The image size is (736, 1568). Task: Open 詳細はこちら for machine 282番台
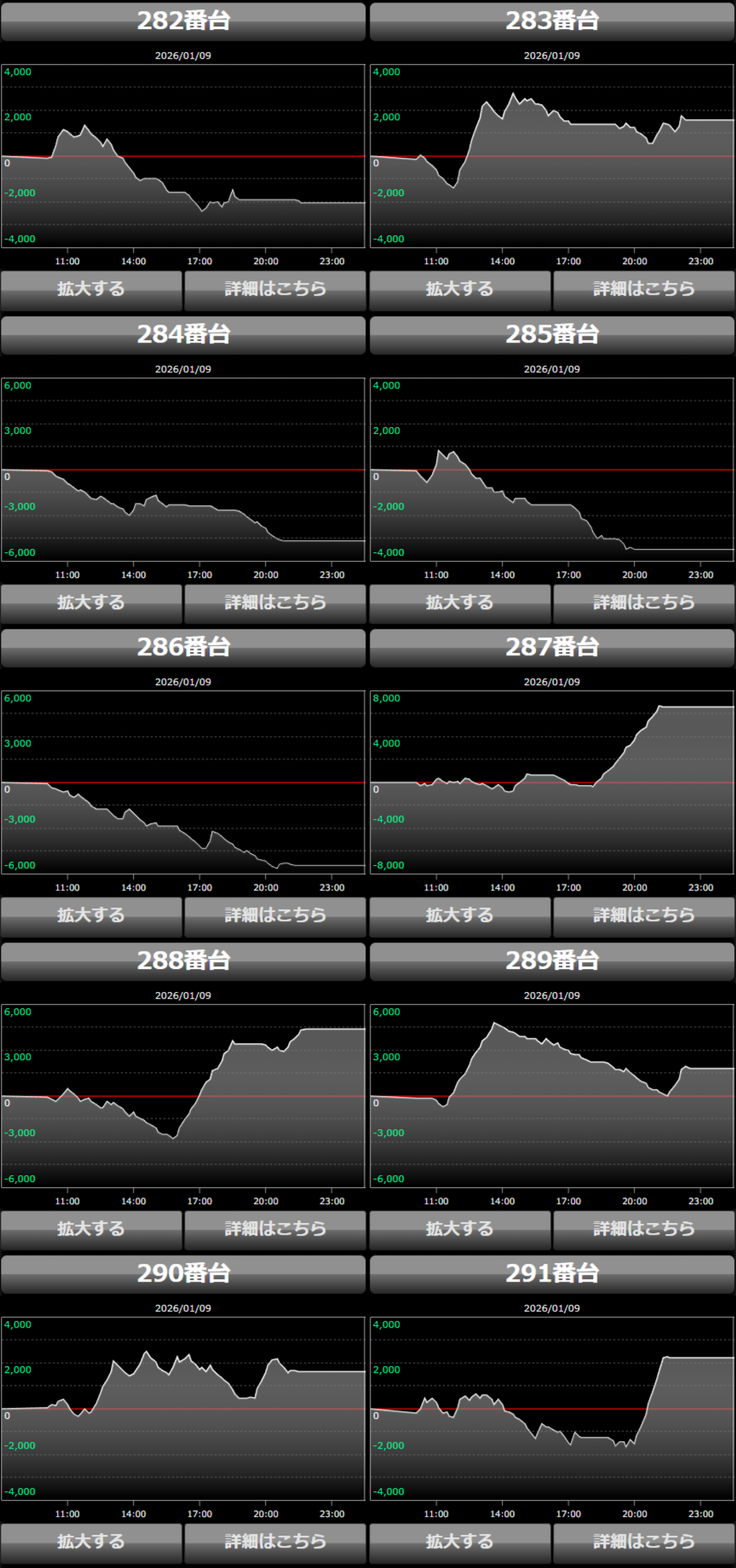(275, 290)
